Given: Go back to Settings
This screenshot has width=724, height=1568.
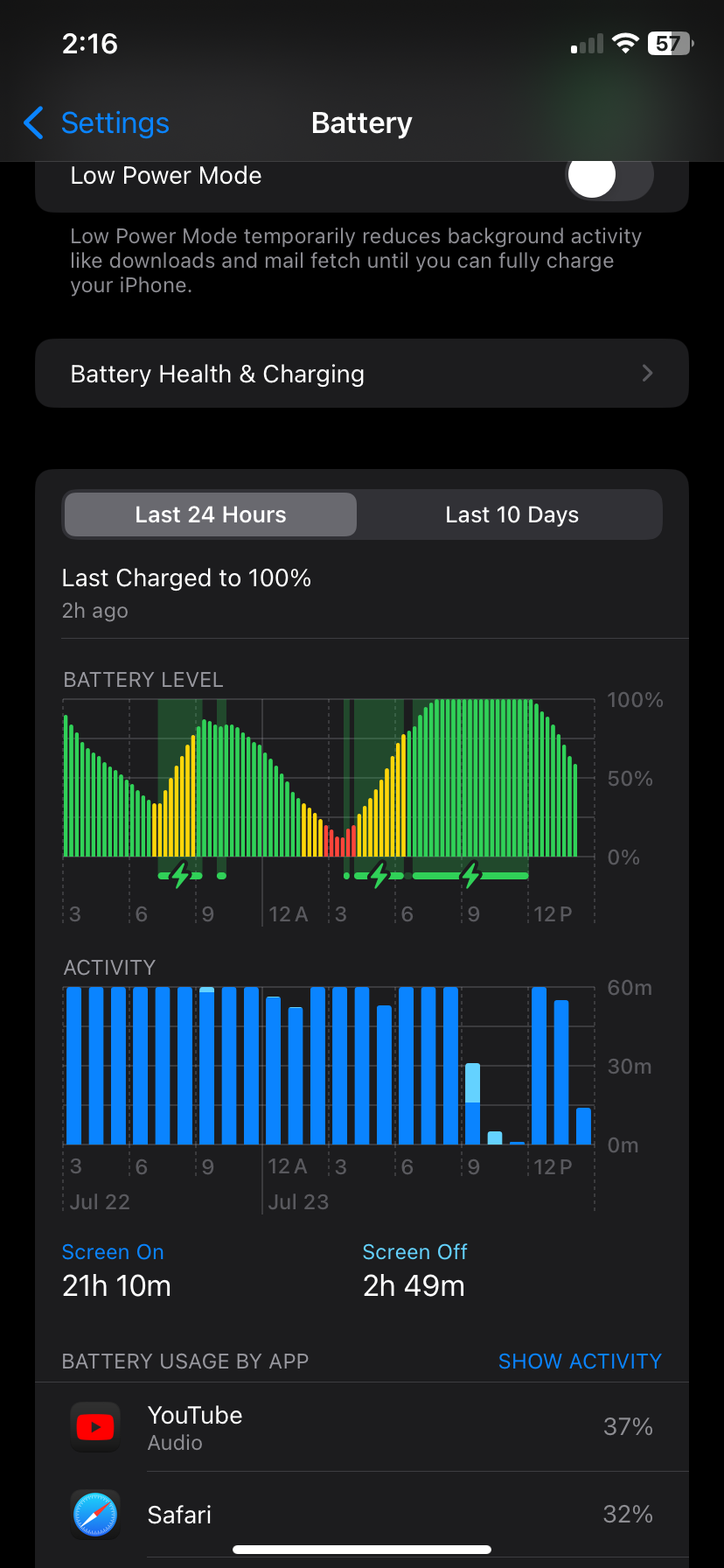Looking at the screenshot, I should tap(97, 123).
